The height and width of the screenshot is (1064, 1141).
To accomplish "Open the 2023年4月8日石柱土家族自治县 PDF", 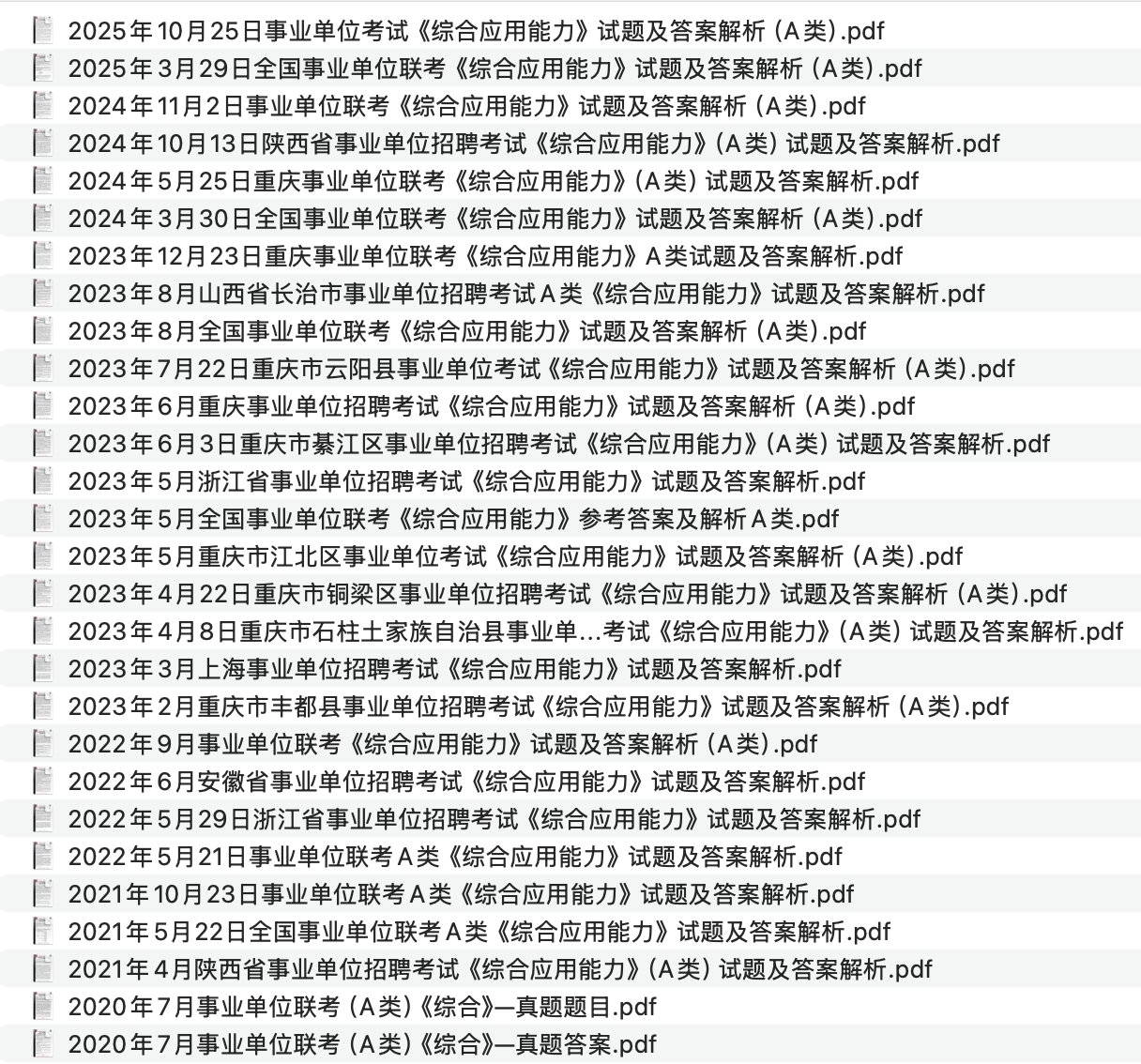I will tap(595, 631).
